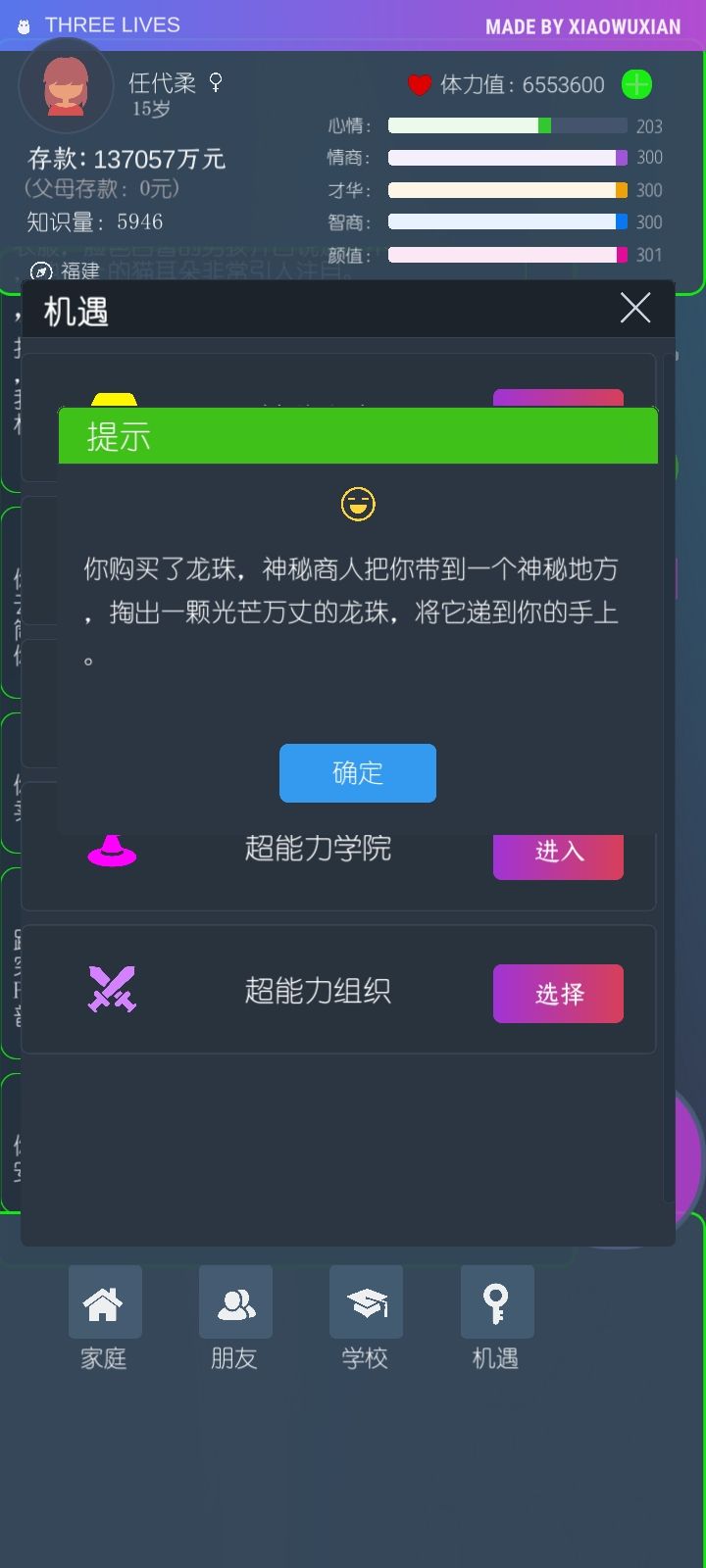This screenshot has width=706, height=1568.
Task: Select the 机遇 (Opportunity) key icon
Action: (496, 1302)
